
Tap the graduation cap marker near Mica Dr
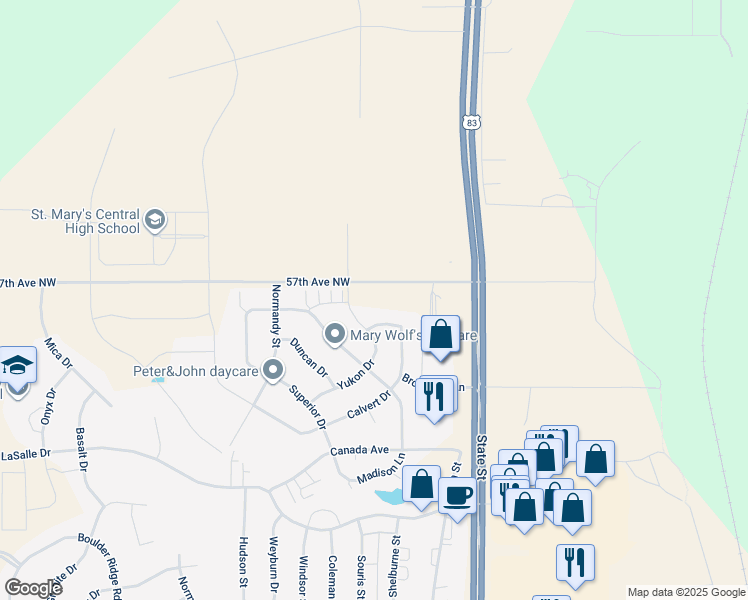[x=17, y=366]
